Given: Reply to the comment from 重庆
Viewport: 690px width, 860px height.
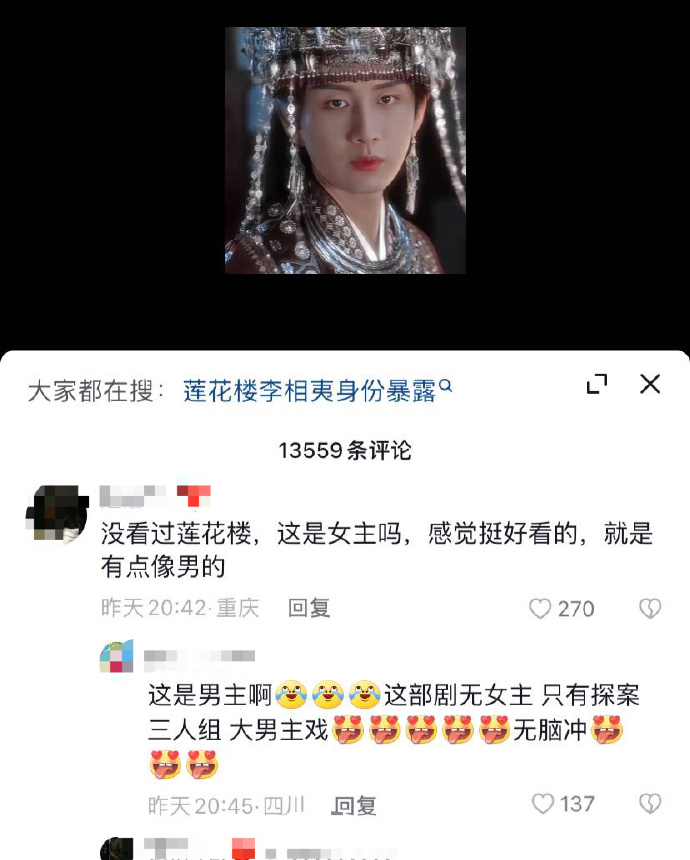Looking at the screenshot, I should tap(309, 608).
